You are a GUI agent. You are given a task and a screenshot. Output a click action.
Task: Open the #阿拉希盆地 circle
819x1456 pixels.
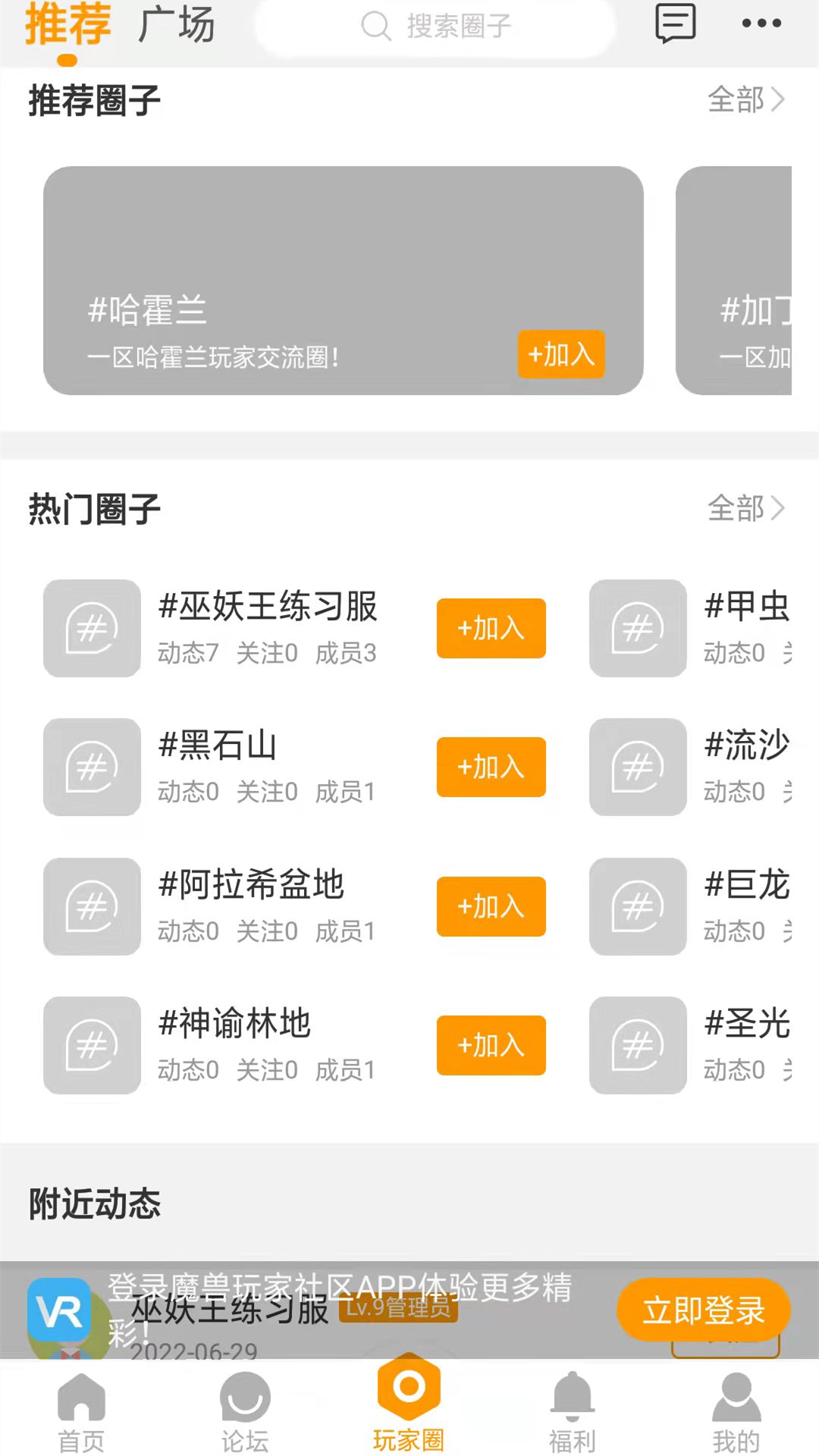tap(251, 886)
